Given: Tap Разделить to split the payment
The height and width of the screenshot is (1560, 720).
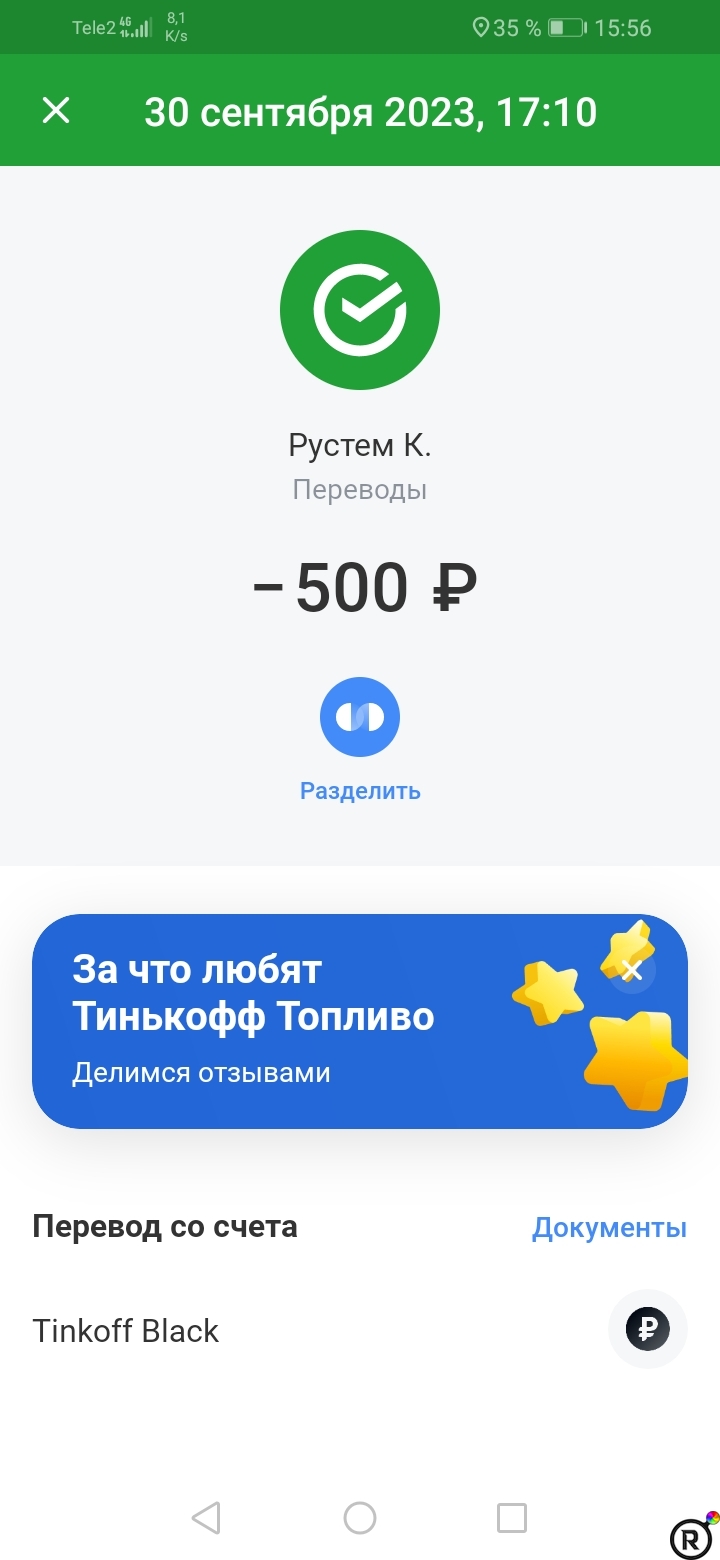Looking at the screenshot, I should [x=359, y=790].
